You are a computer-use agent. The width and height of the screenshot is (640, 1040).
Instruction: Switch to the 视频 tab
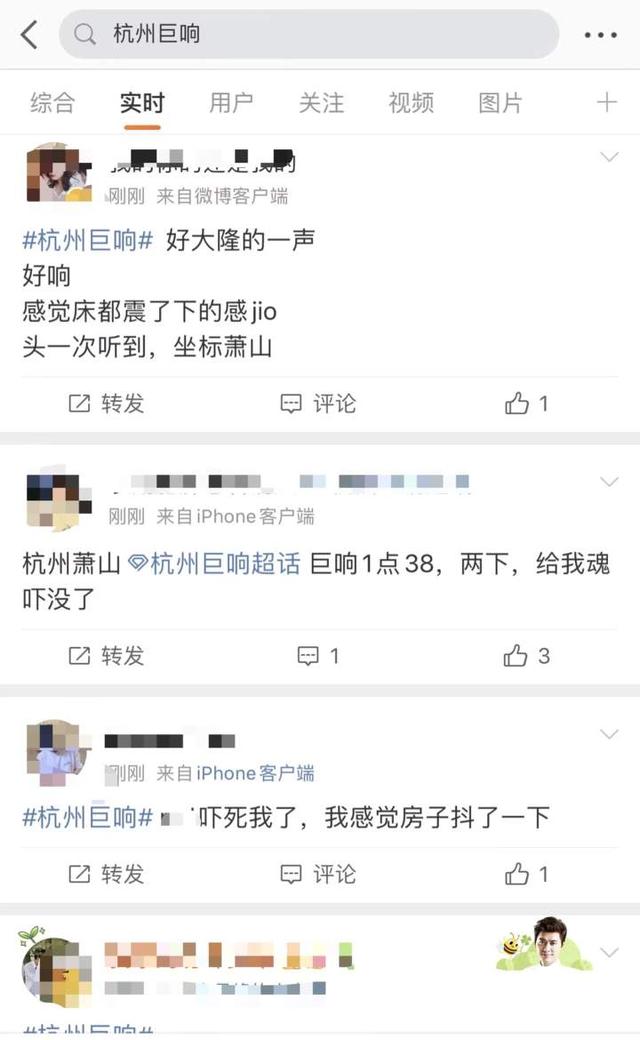[411, 102]
